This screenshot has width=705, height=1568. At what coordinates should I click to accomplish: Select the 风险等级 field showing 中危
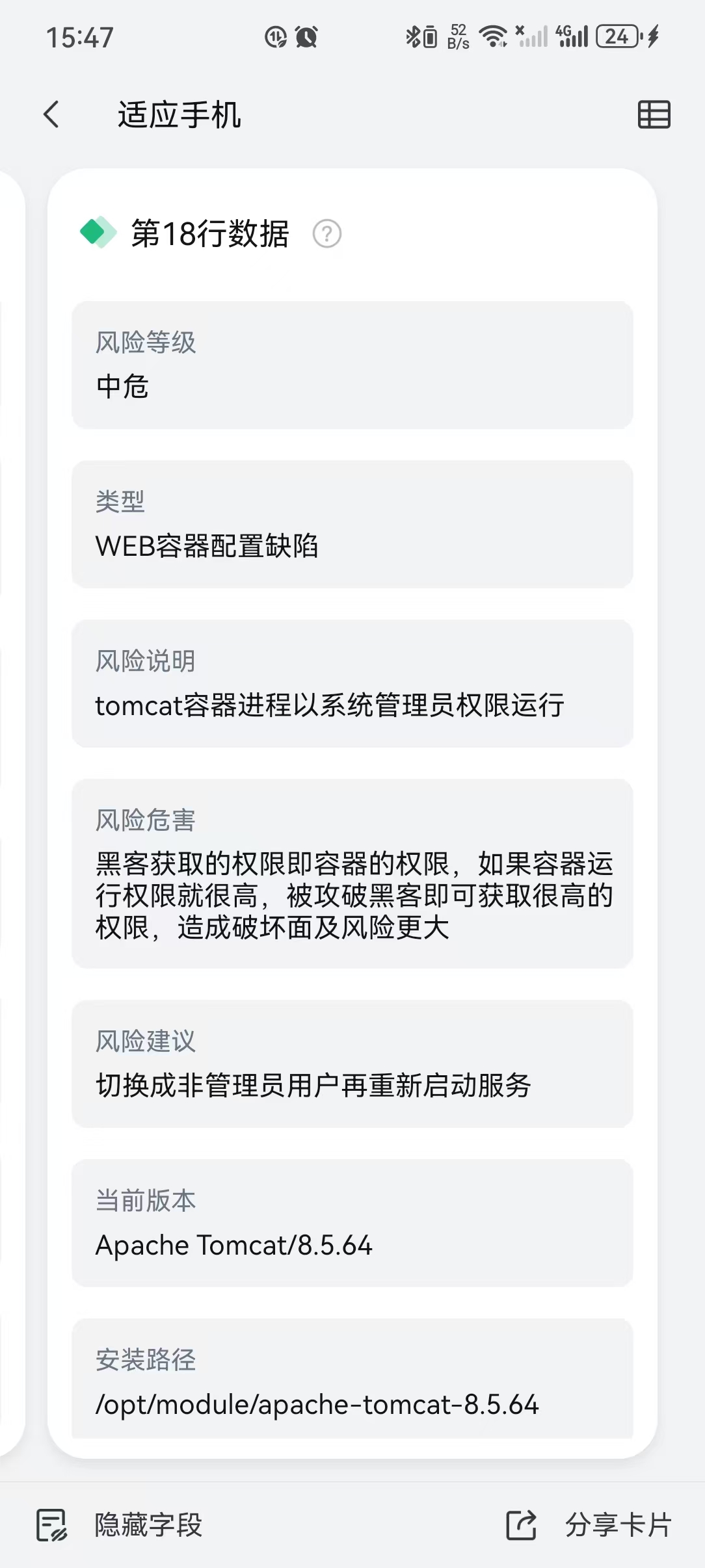352,365
